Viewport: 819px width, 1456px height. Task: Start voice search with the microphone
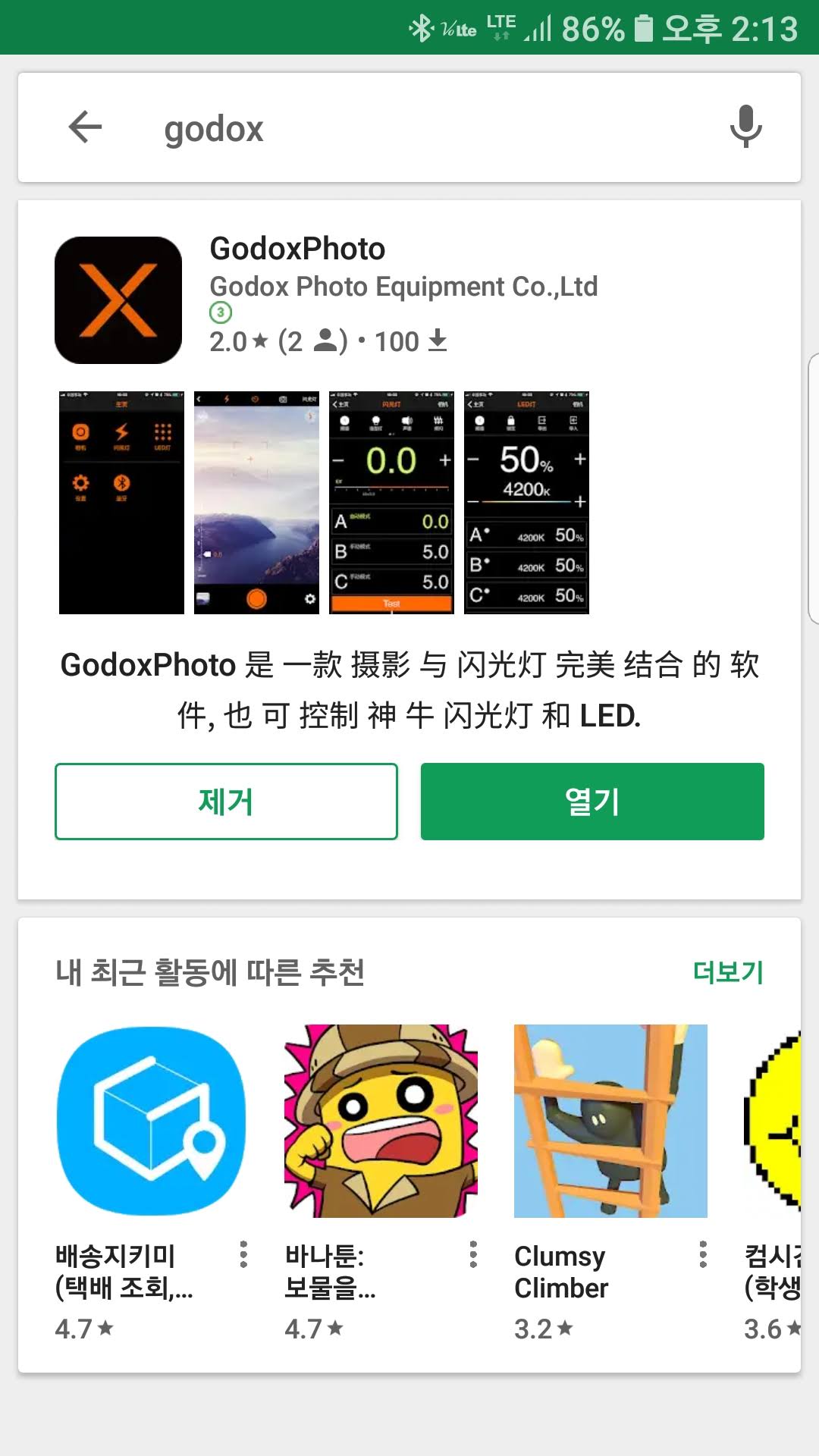[x=745, y=127]
